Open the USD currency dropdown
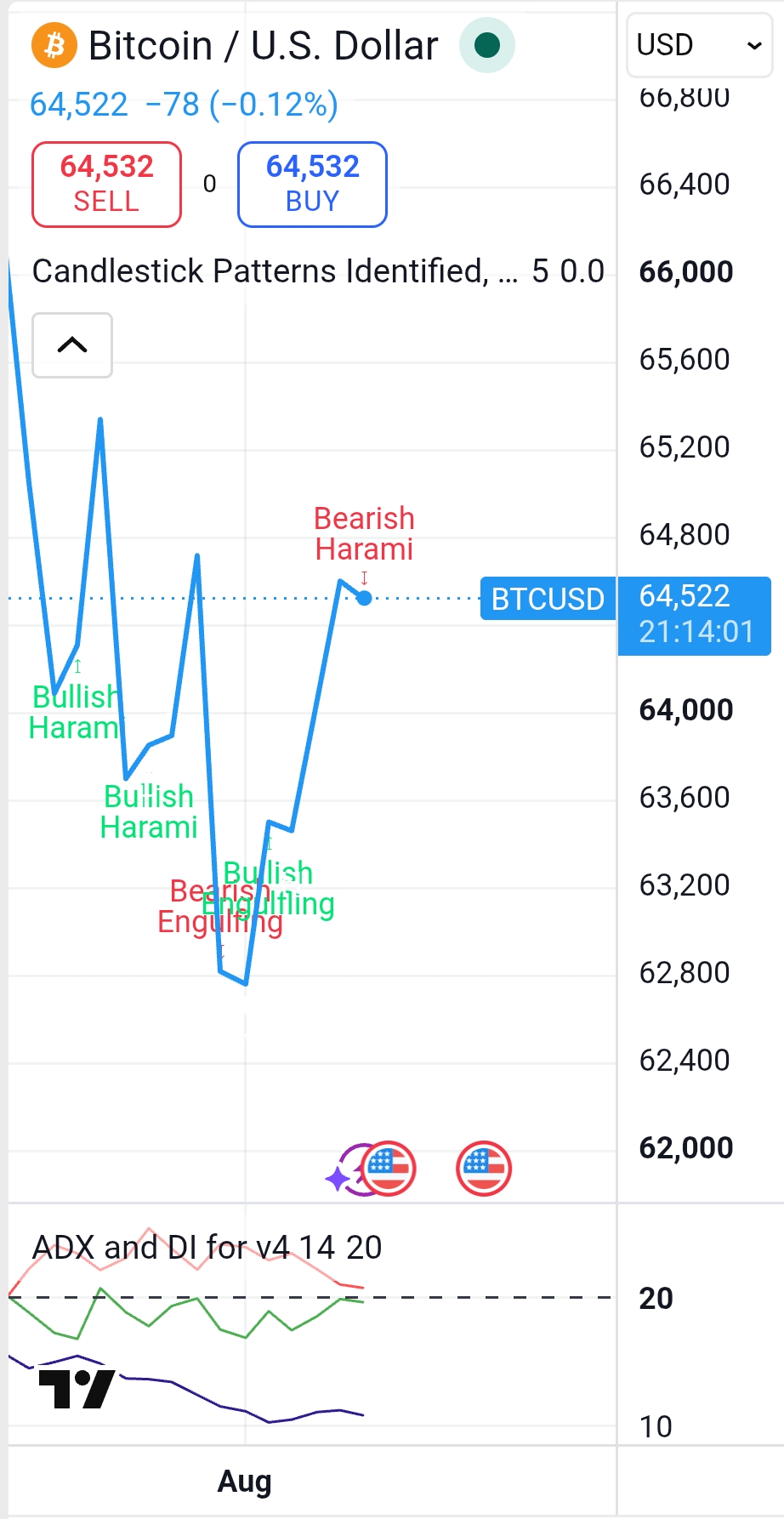Viewport: 784px width, 1519px height. click(699, 45)
